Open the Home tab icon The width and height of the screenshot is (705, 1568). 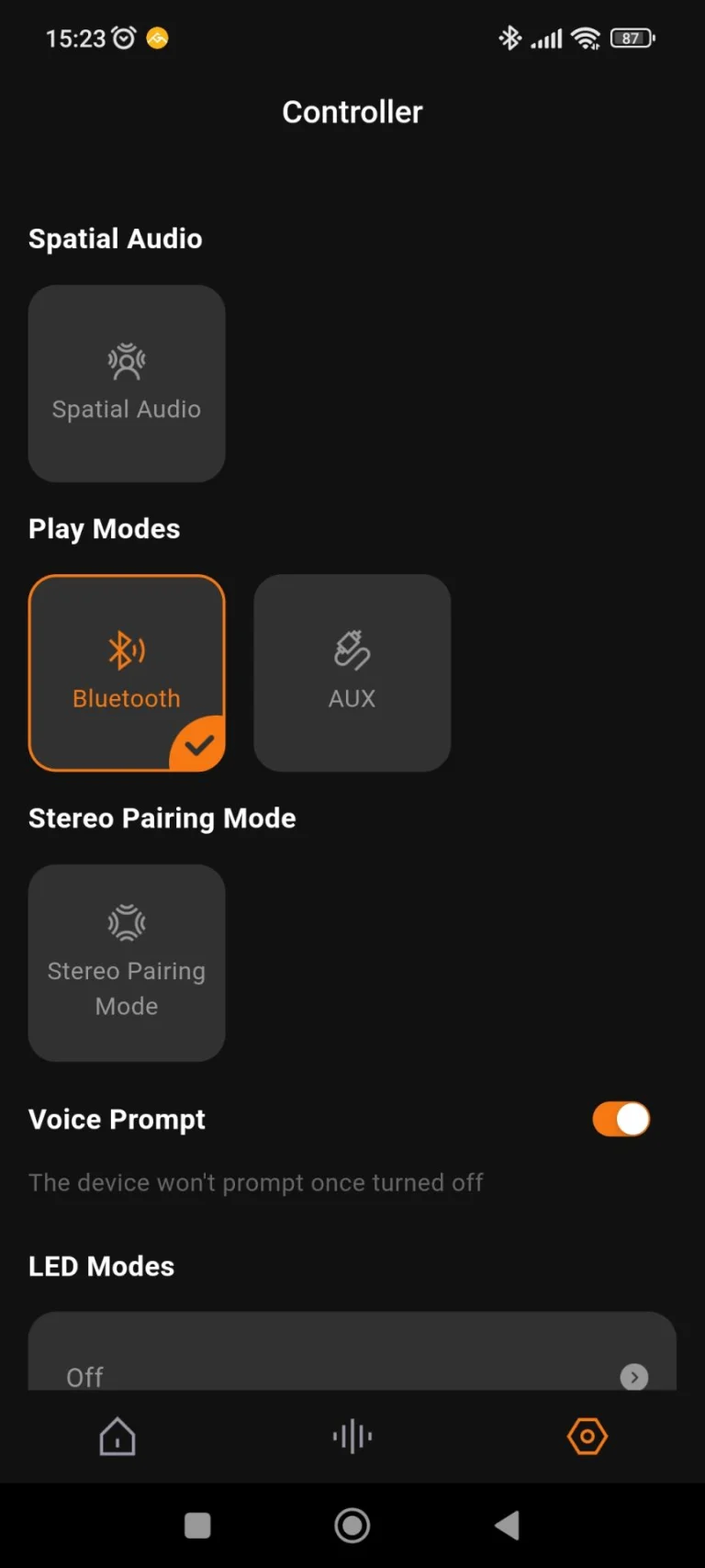117,1435
